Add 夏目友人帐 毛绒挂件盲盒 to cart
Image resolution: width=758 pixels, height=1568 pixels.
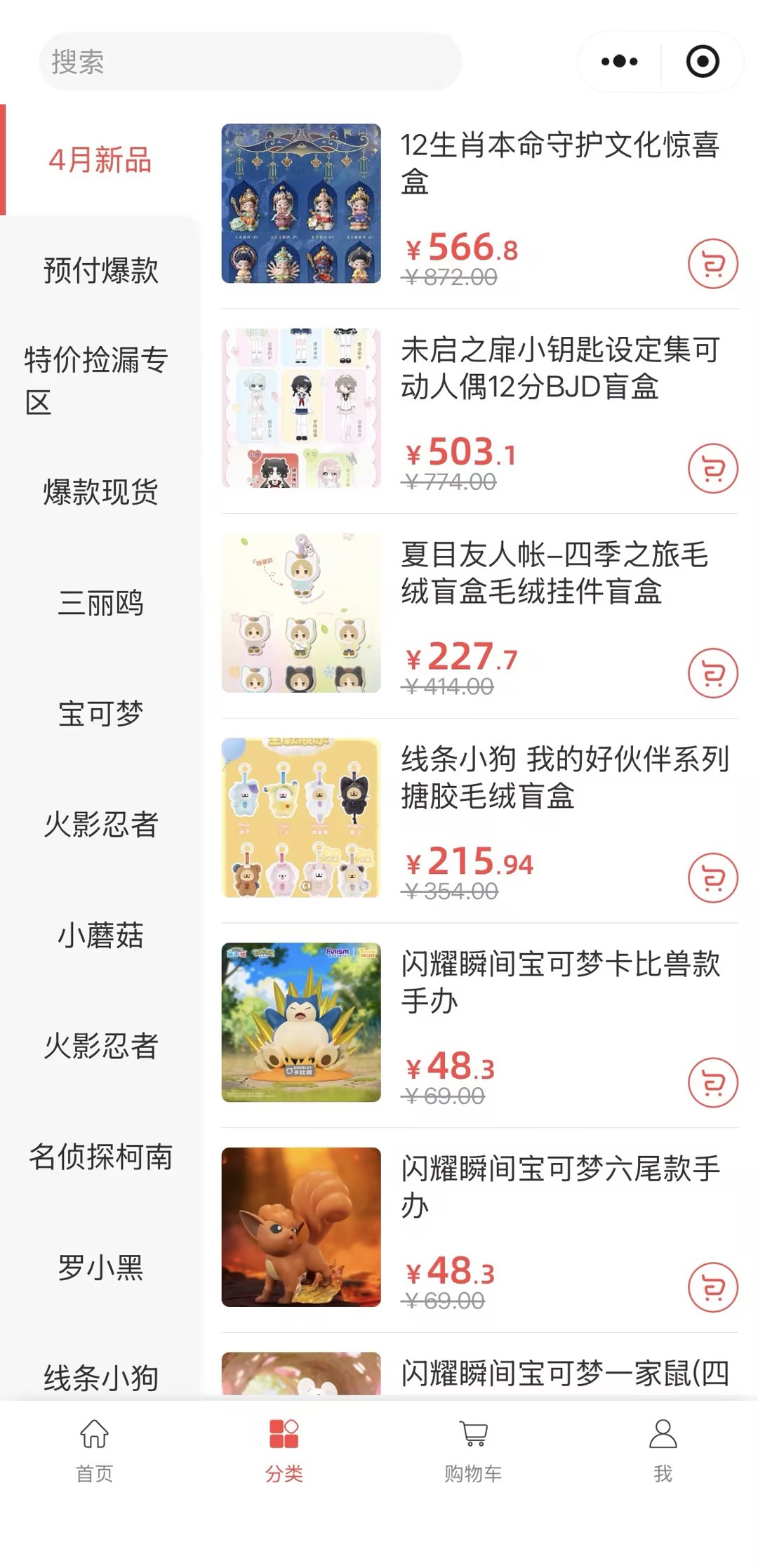pyautogui.click(x=712, y=673)
